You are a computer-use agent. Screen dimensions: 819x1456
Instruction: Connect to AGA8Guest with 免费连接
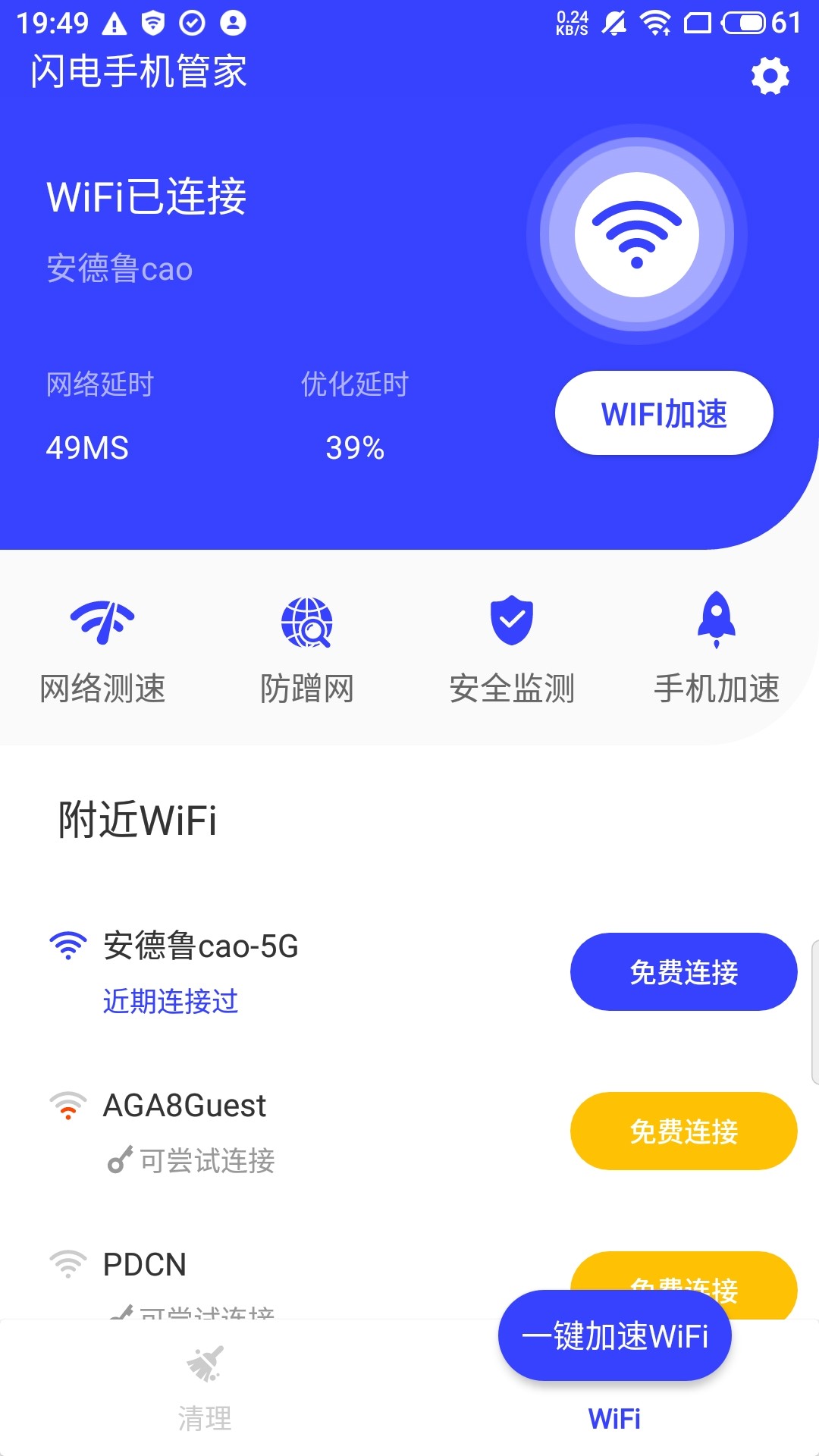683,1131
